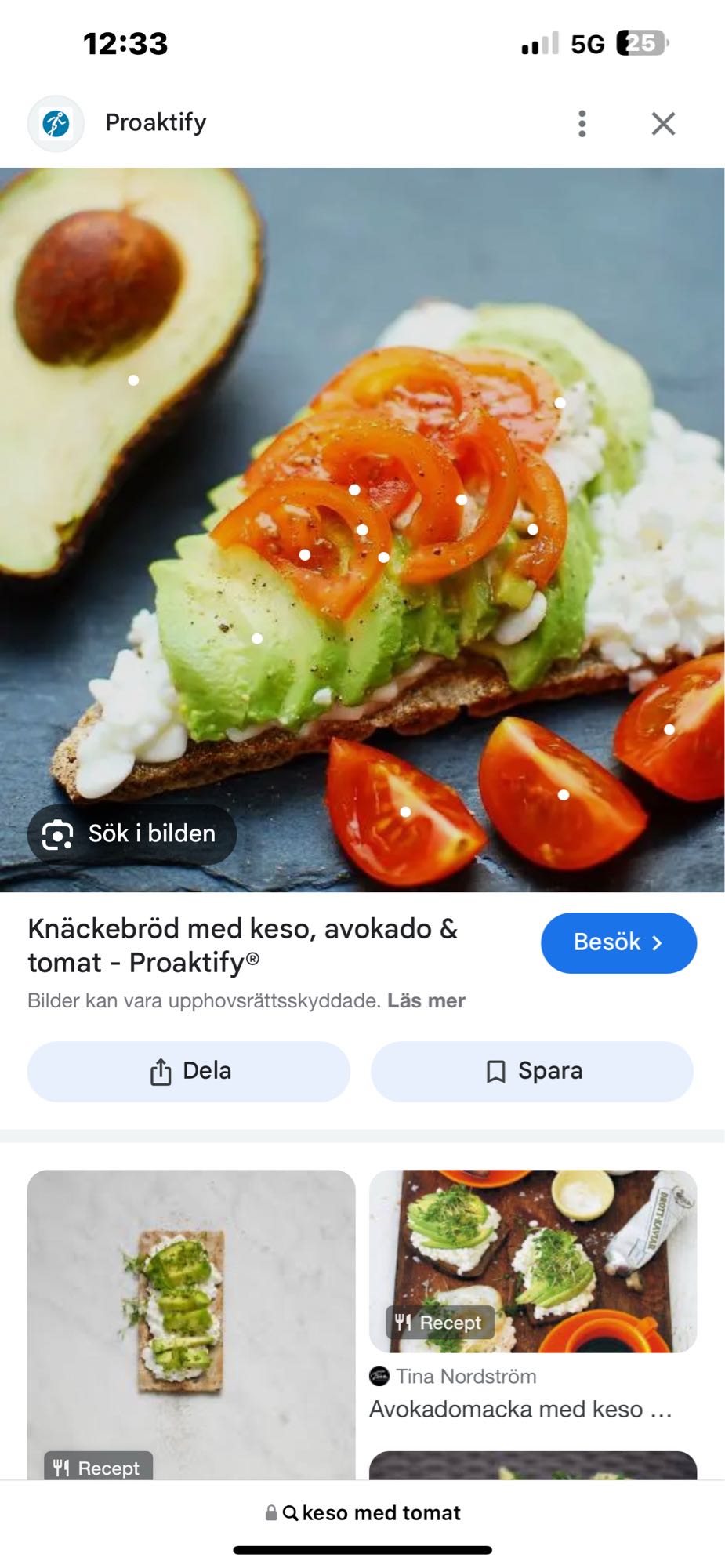Tap the Recept badge on the right thumbnail
Viewport: 725px width, 1568px height.
tap(437, 1322)
